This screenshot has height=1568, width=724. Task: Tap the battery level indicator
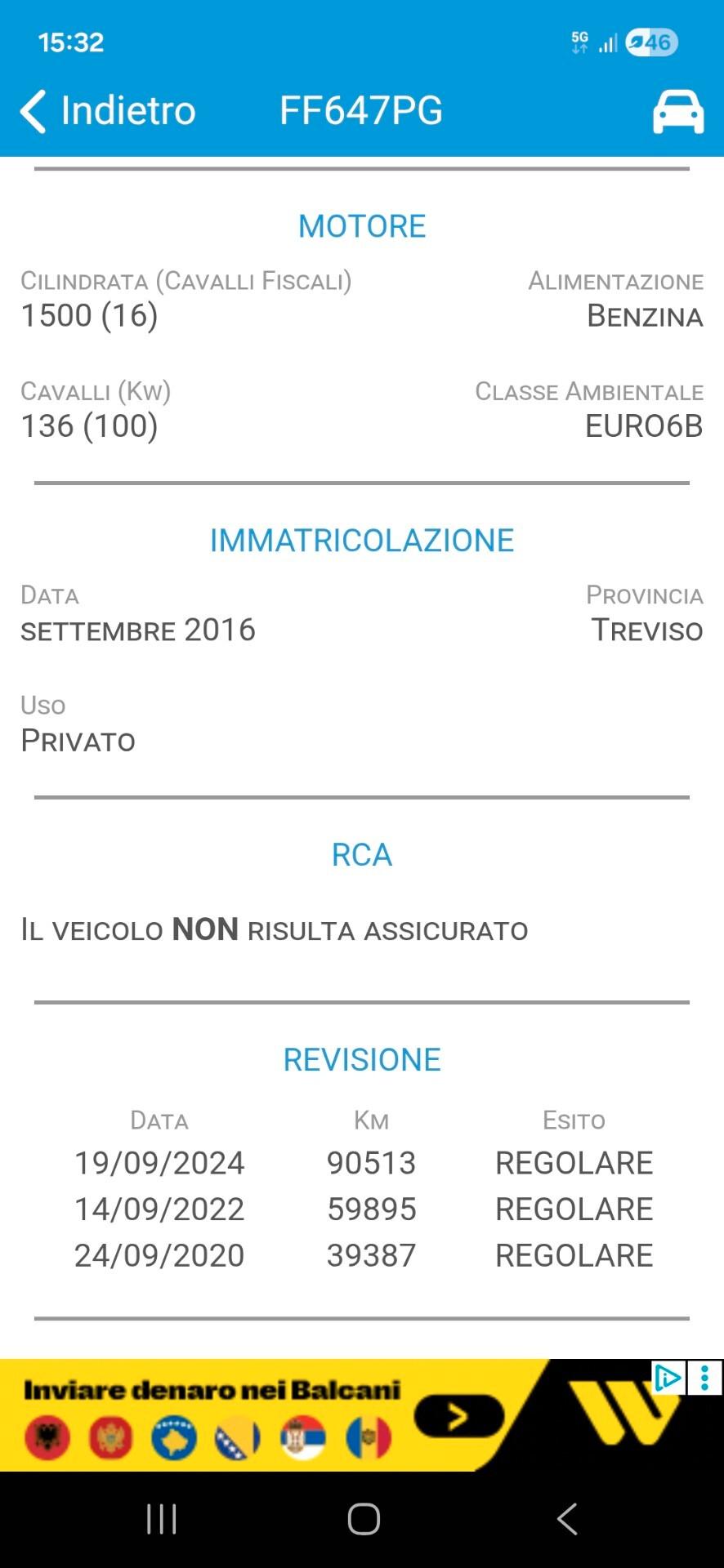point(650,42)
